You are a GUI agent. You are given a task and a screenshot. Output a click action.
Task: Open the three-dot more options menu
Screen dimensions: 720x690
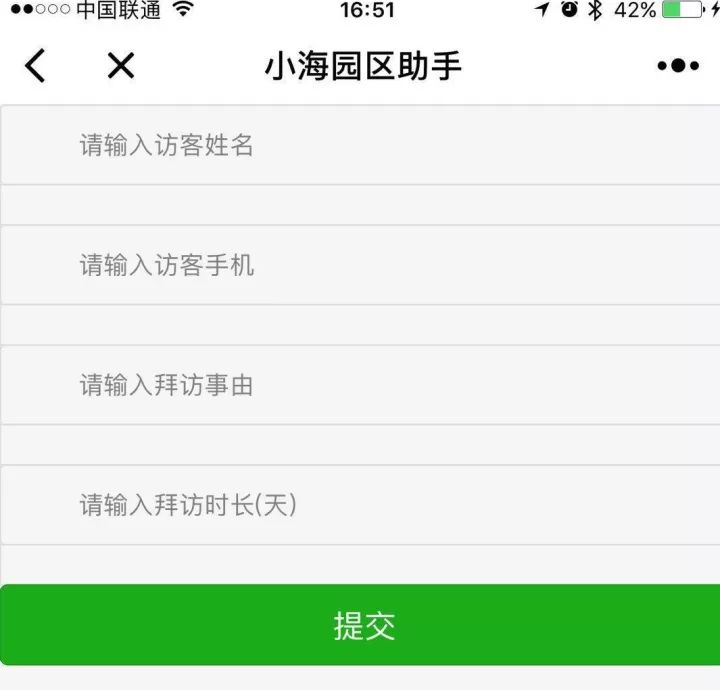pyautogui.click(x=678, y=66)
